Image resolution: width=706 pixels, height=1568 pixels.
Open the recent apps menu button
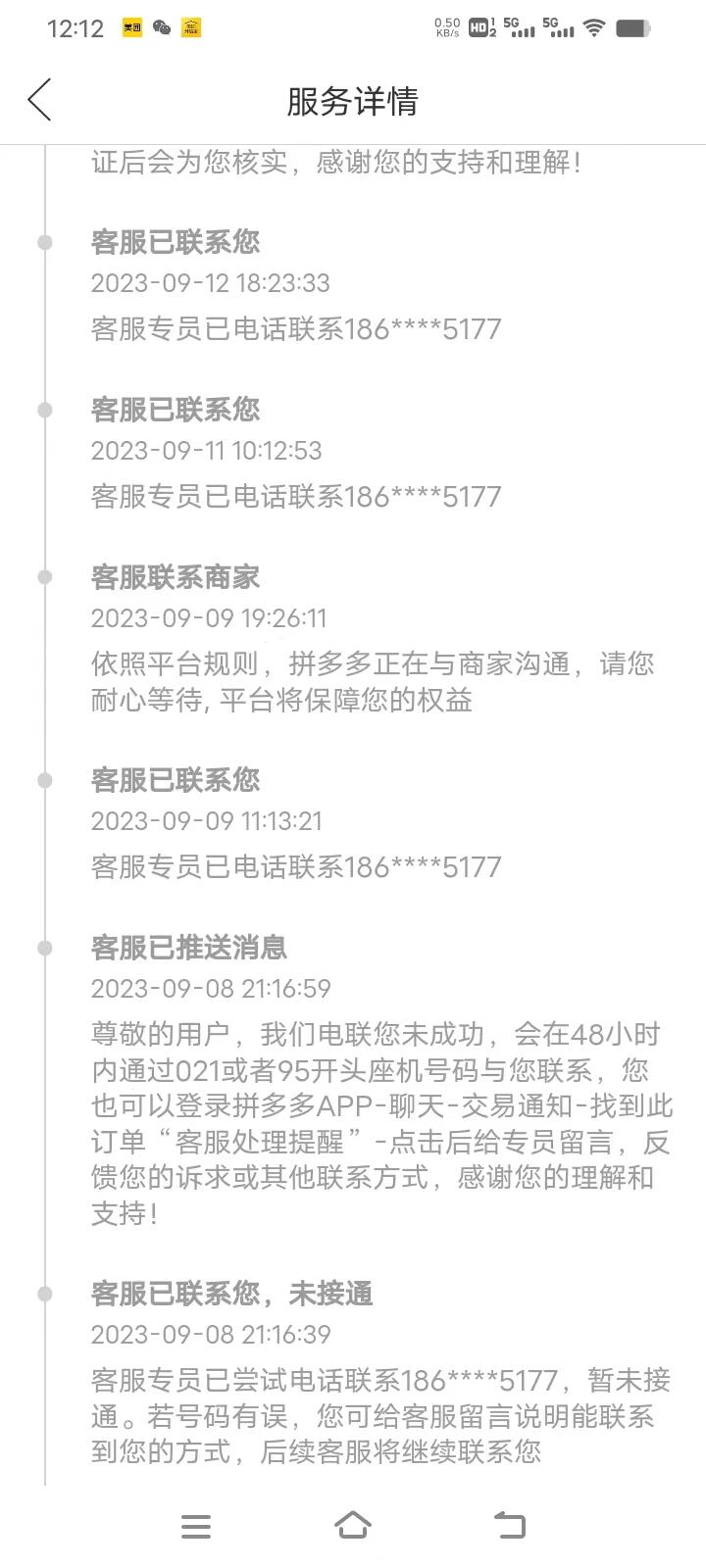[196, 1526]
